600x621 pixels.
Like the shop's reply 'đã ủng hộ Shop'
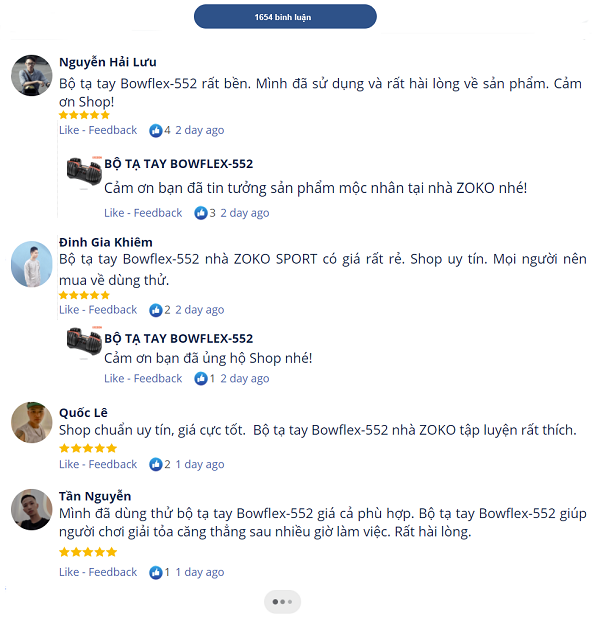coord(114,379)
